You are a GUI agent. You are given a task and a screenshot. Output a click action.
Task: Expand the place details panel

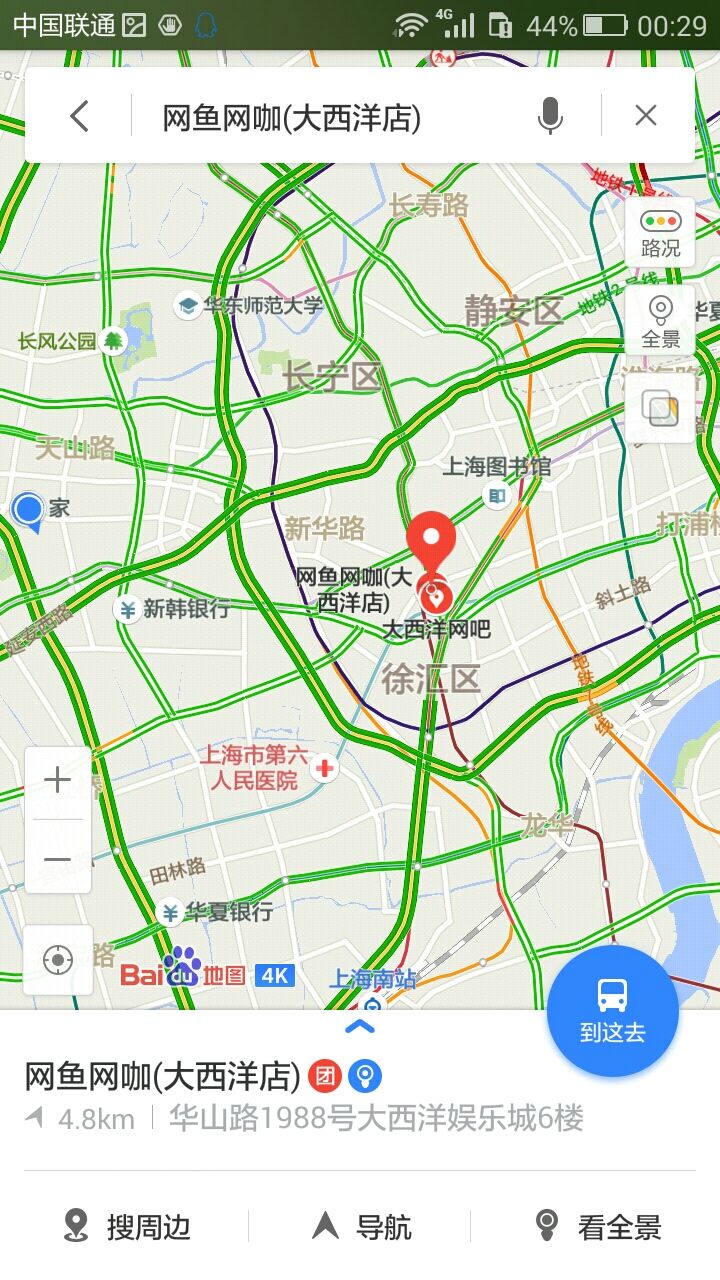(x=360, y=1026)
